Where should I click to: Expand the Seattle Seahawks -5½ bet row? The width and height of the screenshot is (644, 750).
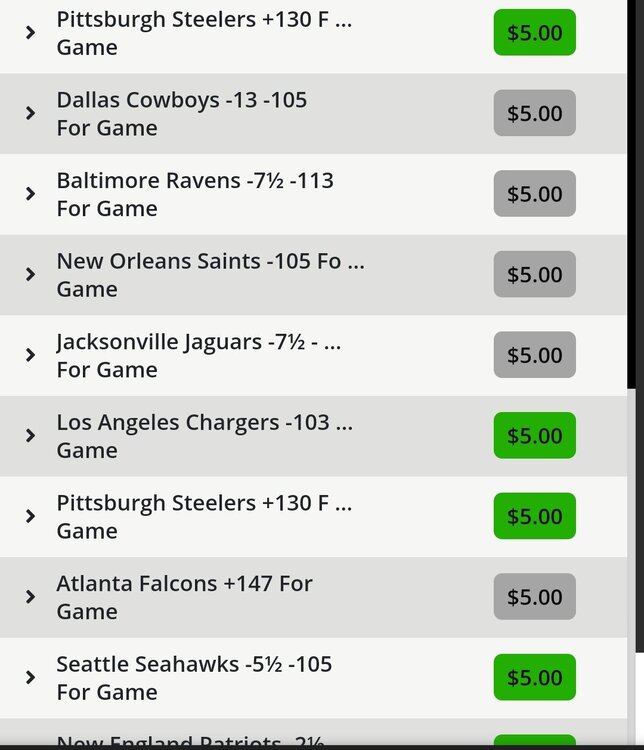31,678
